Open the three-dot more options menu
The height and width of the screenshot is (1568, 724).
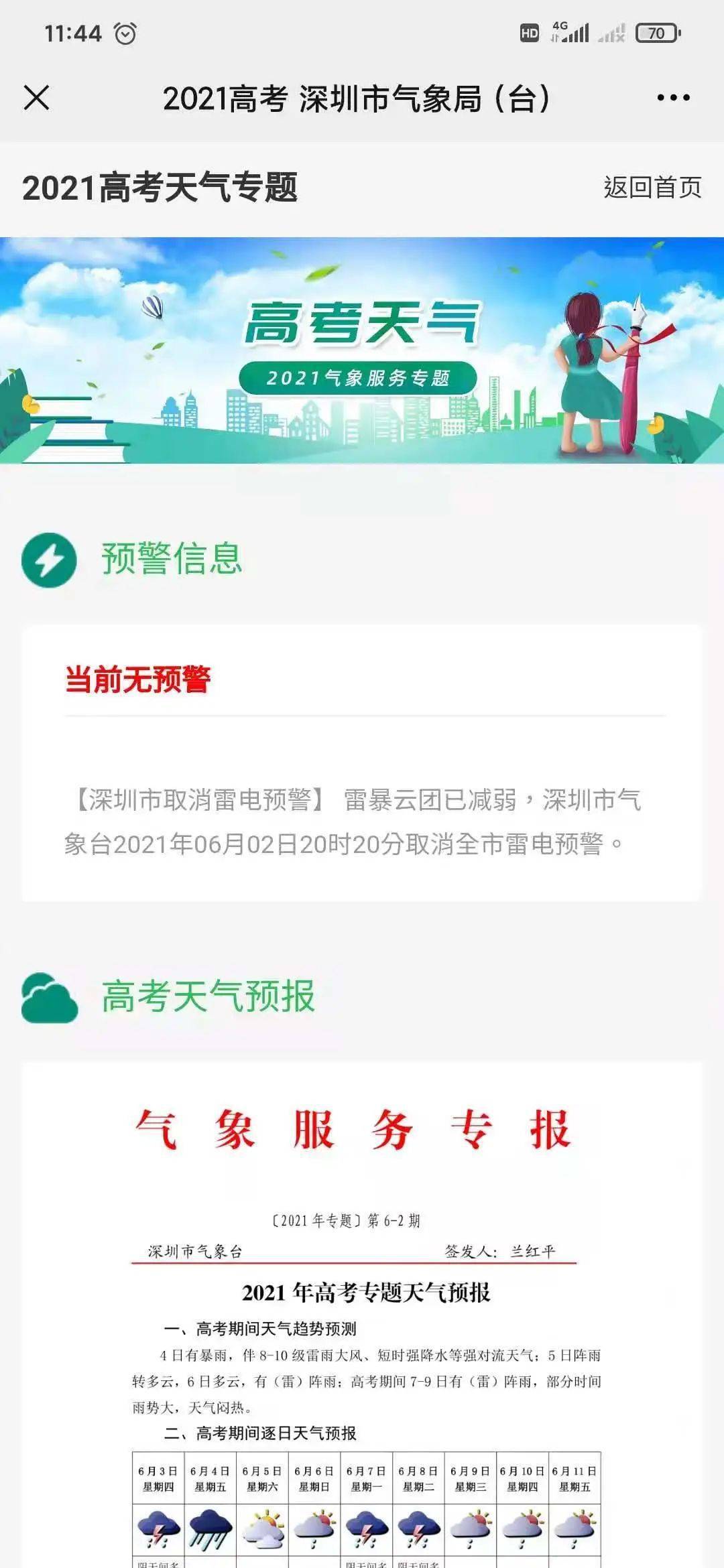click(673, 98)
